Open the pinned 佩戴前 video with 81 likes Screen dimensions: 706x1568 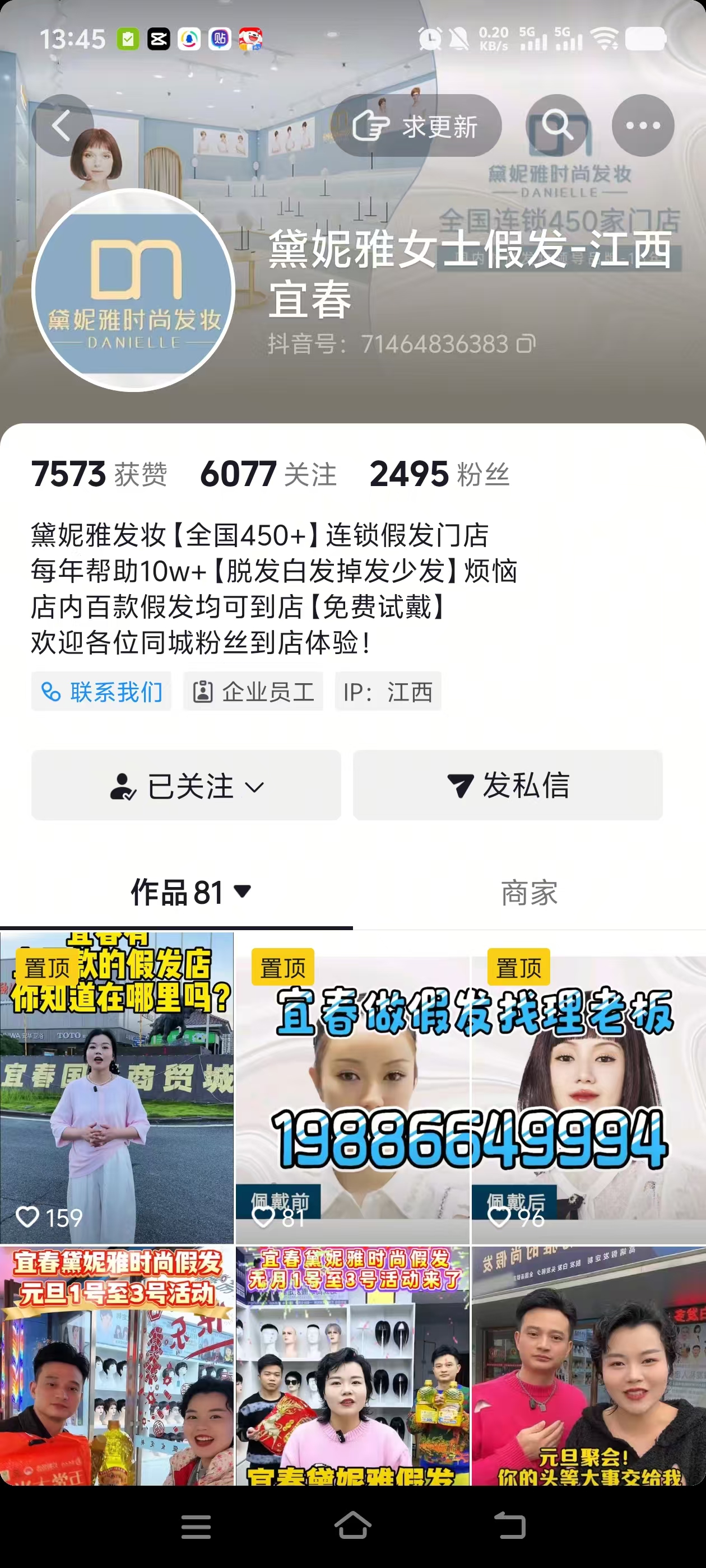click(x=352, y=1088)
